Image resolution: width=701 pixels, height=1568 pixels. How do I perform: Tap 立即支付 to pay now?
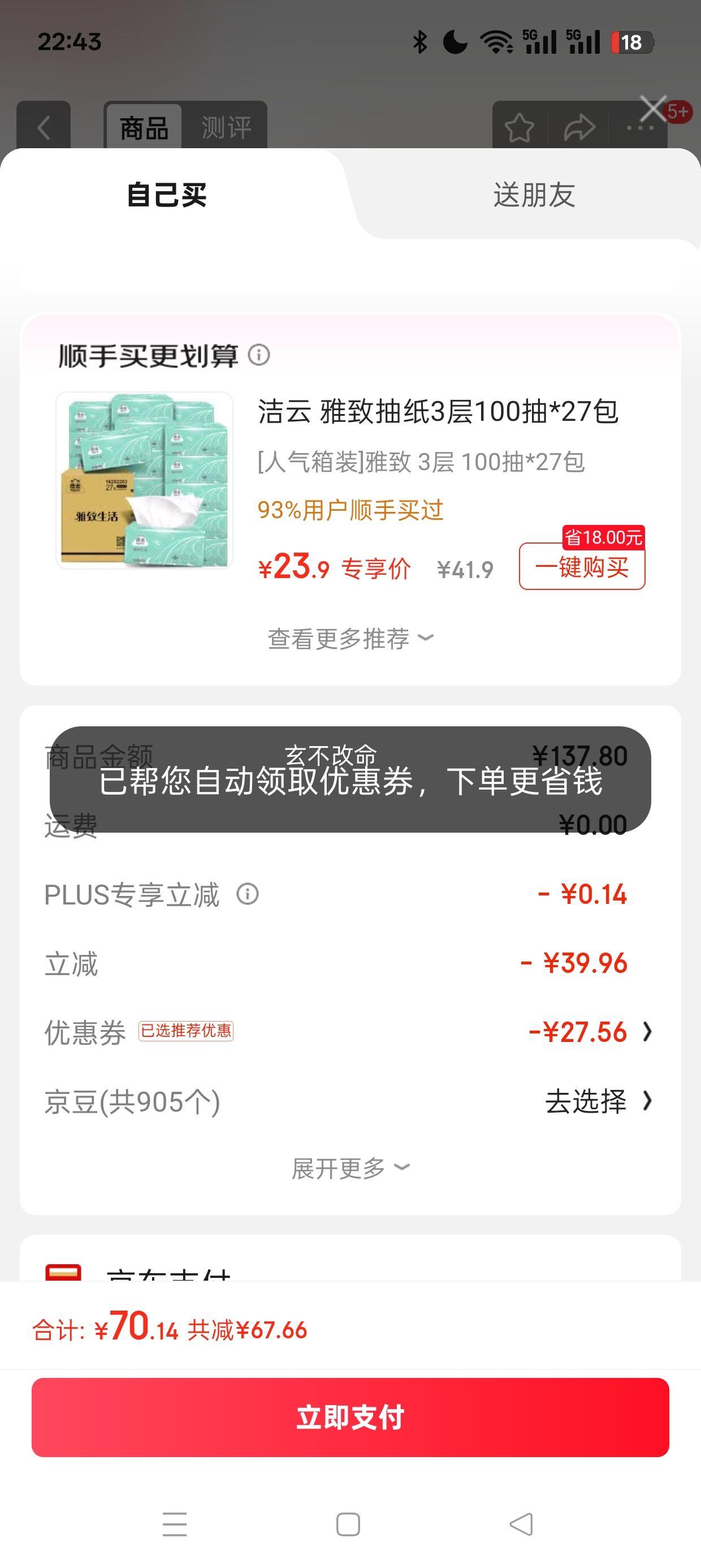pos(350,1417)
